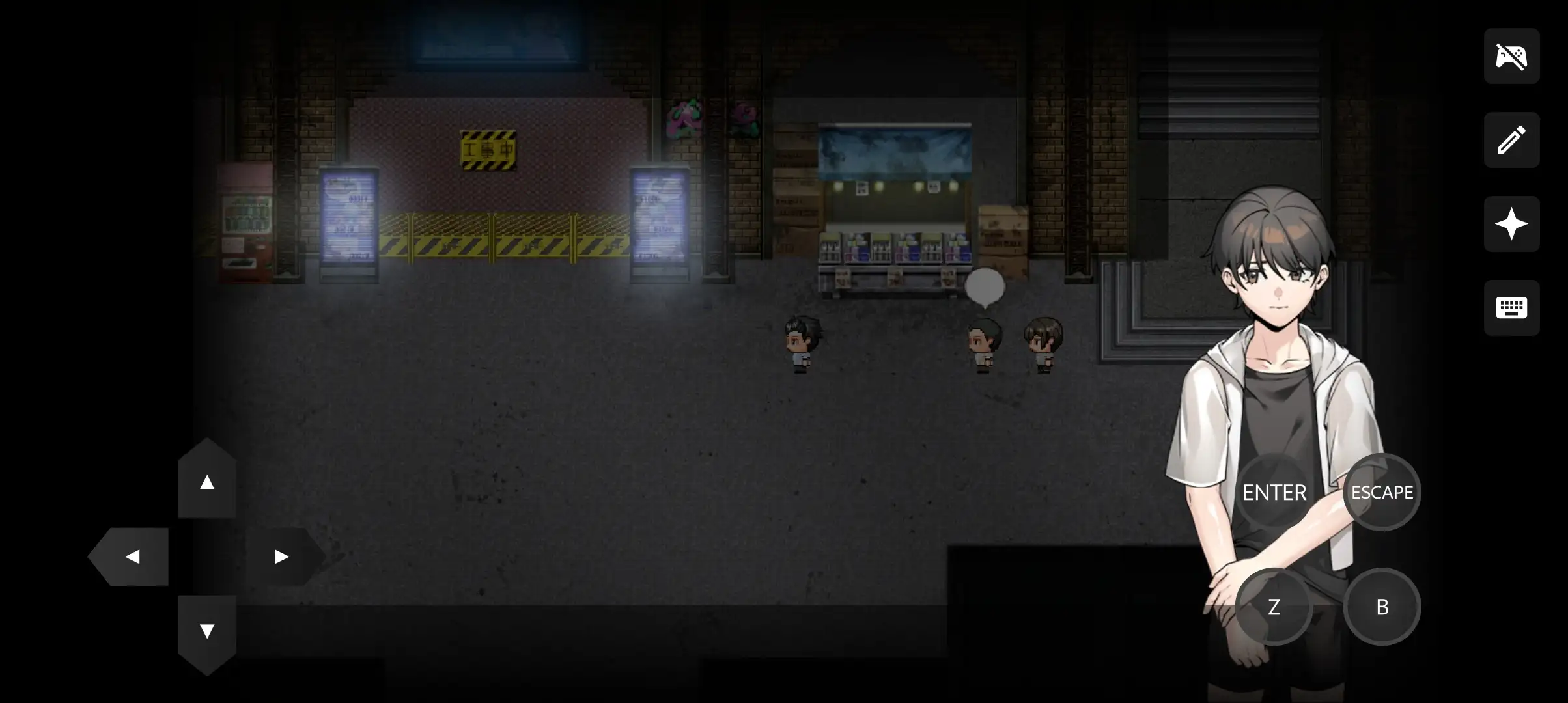The image size is (1568, 703).
Task: Tap the down arrow on the D-pad
Action: pos(207,631)
